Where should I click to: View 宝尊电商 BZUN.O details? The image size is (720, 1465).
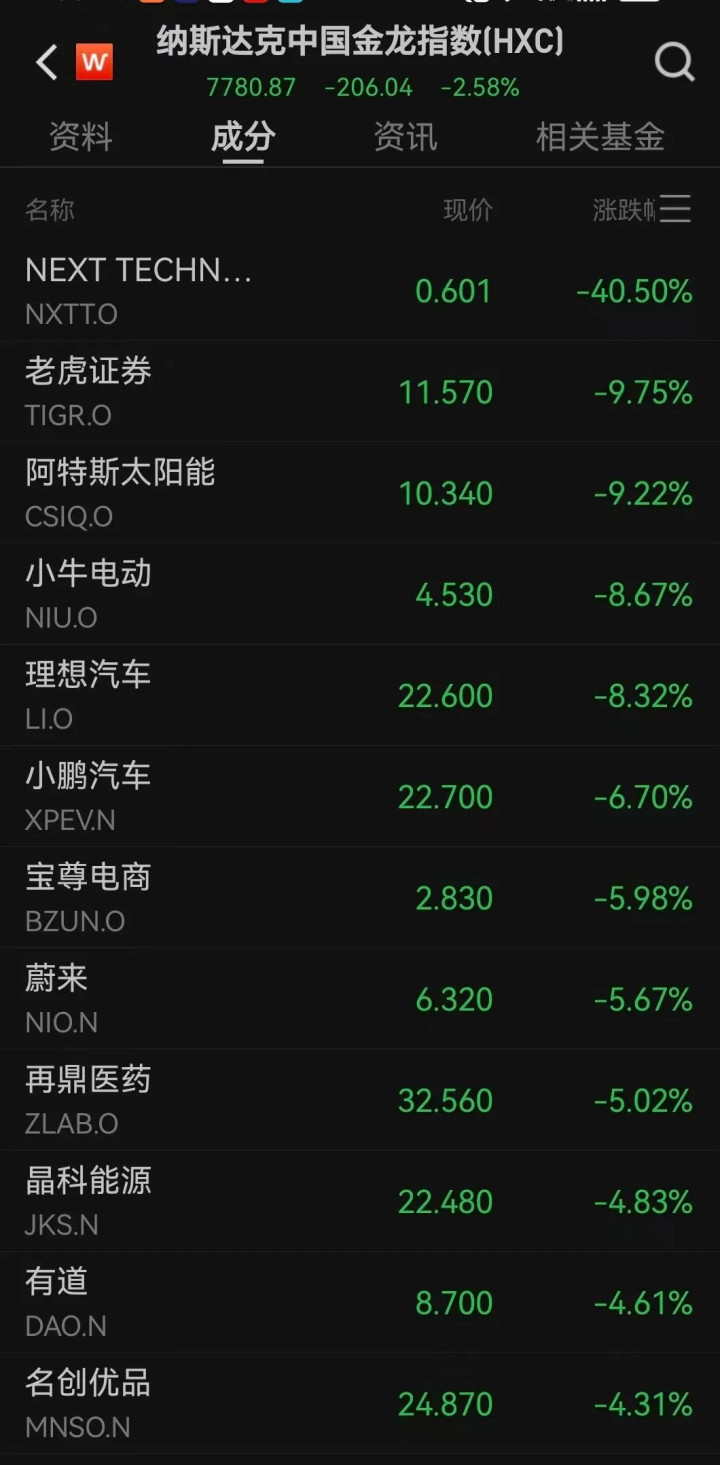360,897
